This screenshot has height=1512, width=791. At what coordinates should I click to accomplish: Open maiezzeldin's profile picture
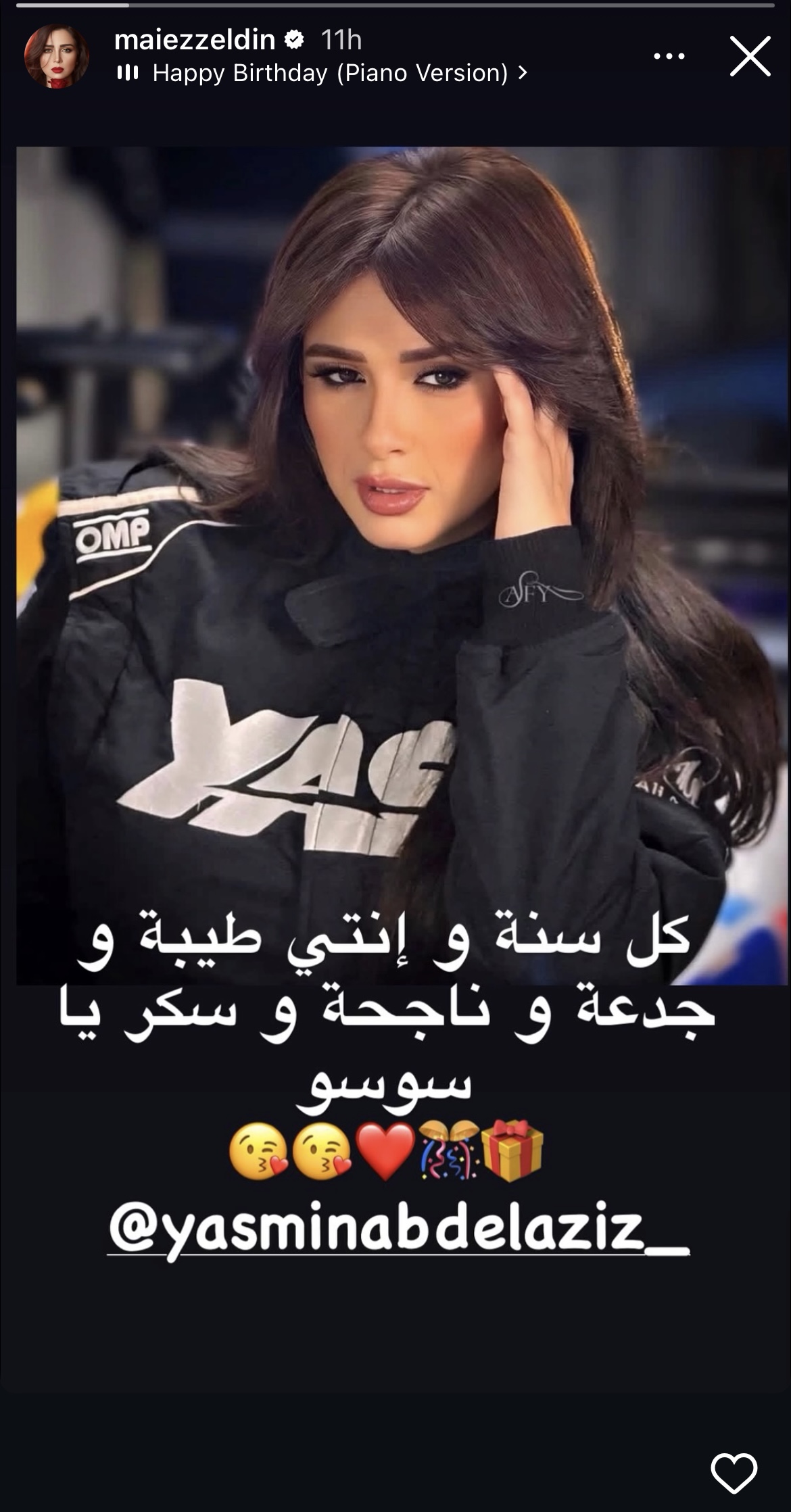(x=57, y=56)
